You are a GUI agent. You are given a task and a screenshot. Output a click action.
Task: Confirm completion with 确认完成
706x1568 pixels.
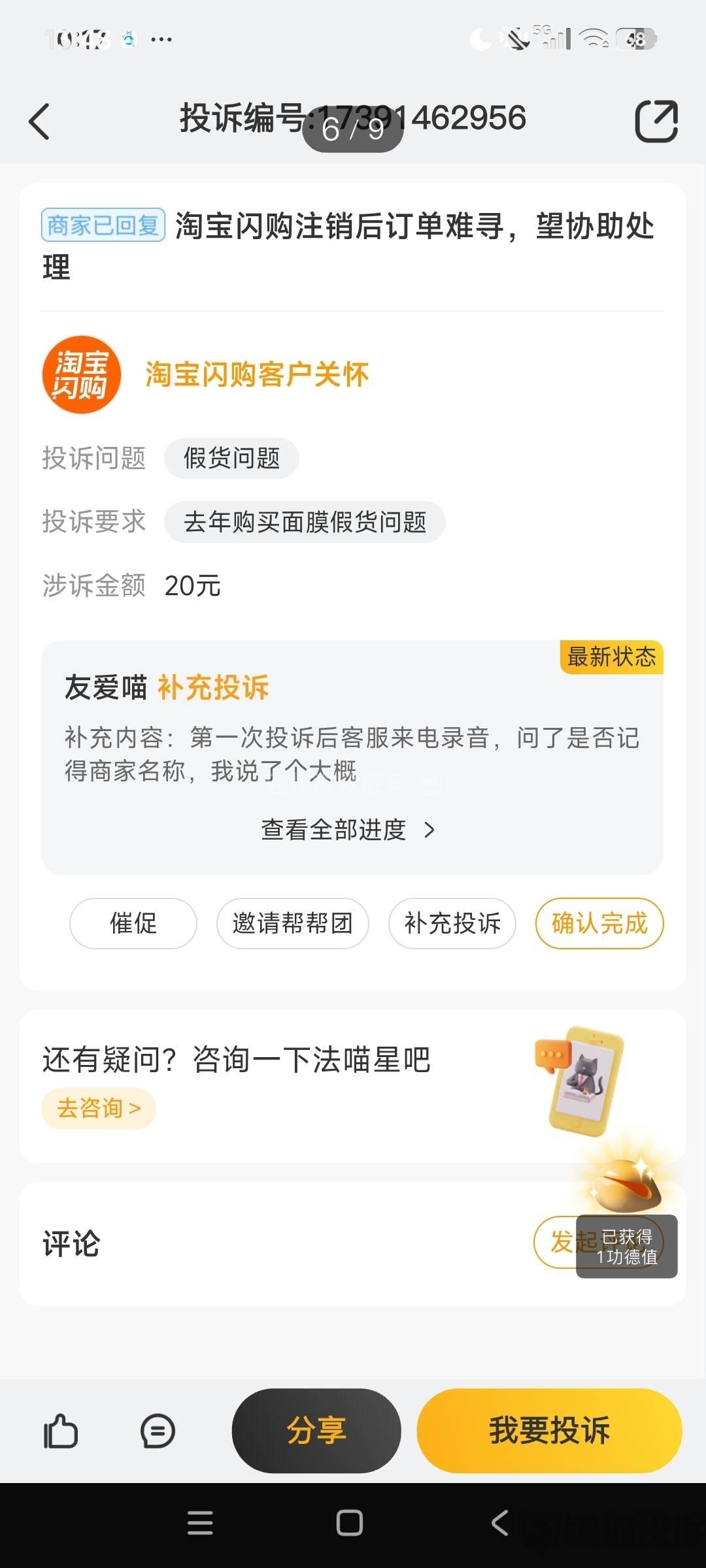[599, 923]
